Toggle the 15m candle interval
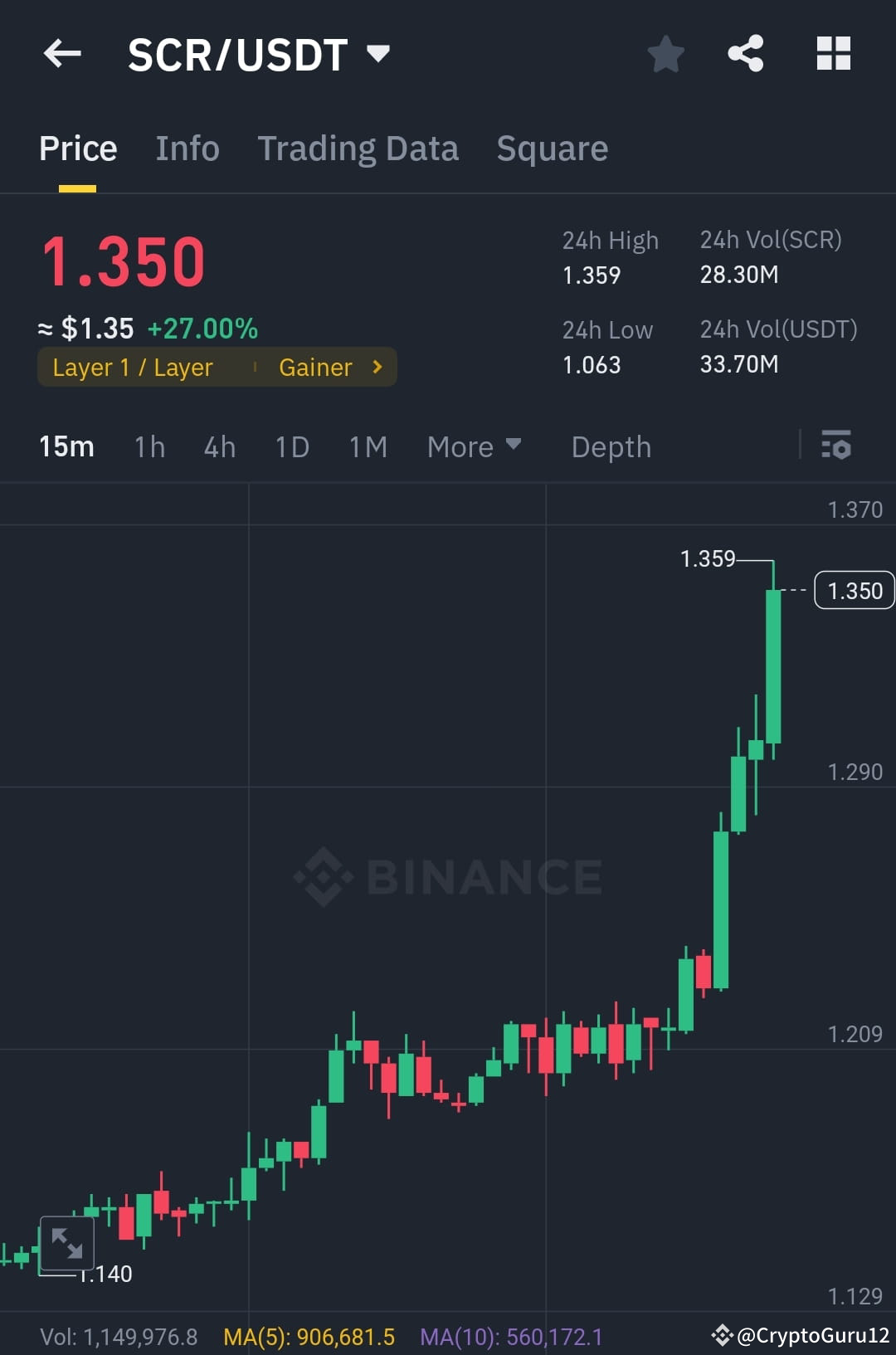The width and height of the screenshot is (896, 1355). (66, 446)
